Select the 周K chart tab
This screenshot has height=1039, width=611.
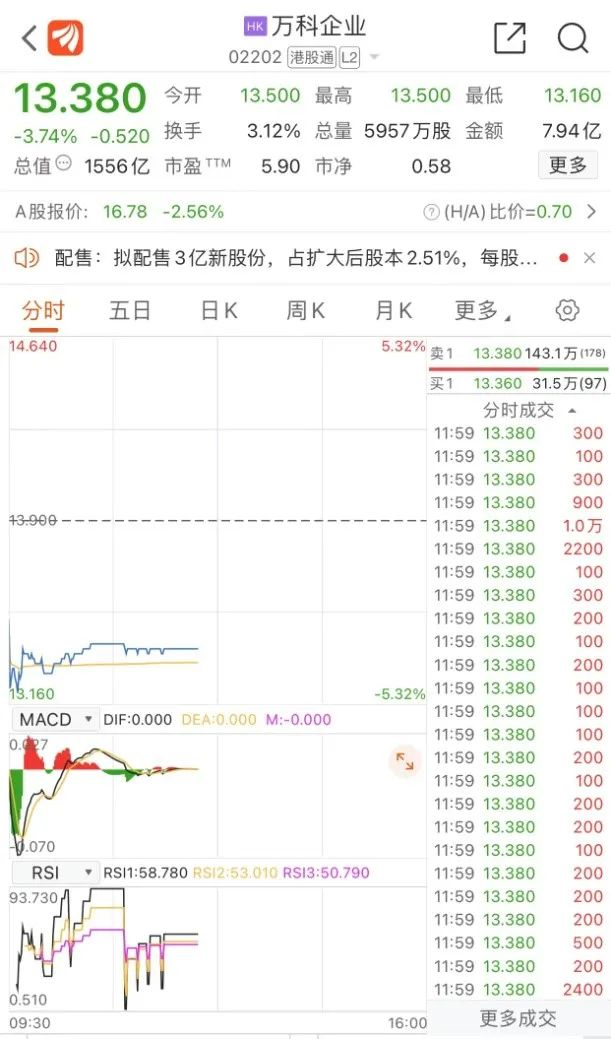[x=305, y=311]
